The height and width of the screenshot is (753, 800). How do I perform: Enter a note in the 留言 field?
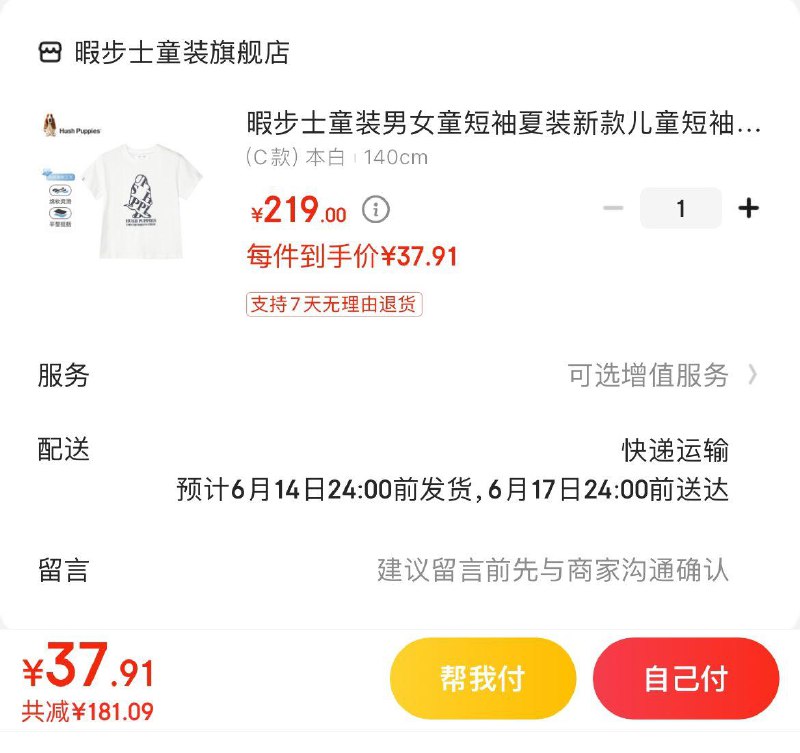pyautogui.click(x=552, y=570)
